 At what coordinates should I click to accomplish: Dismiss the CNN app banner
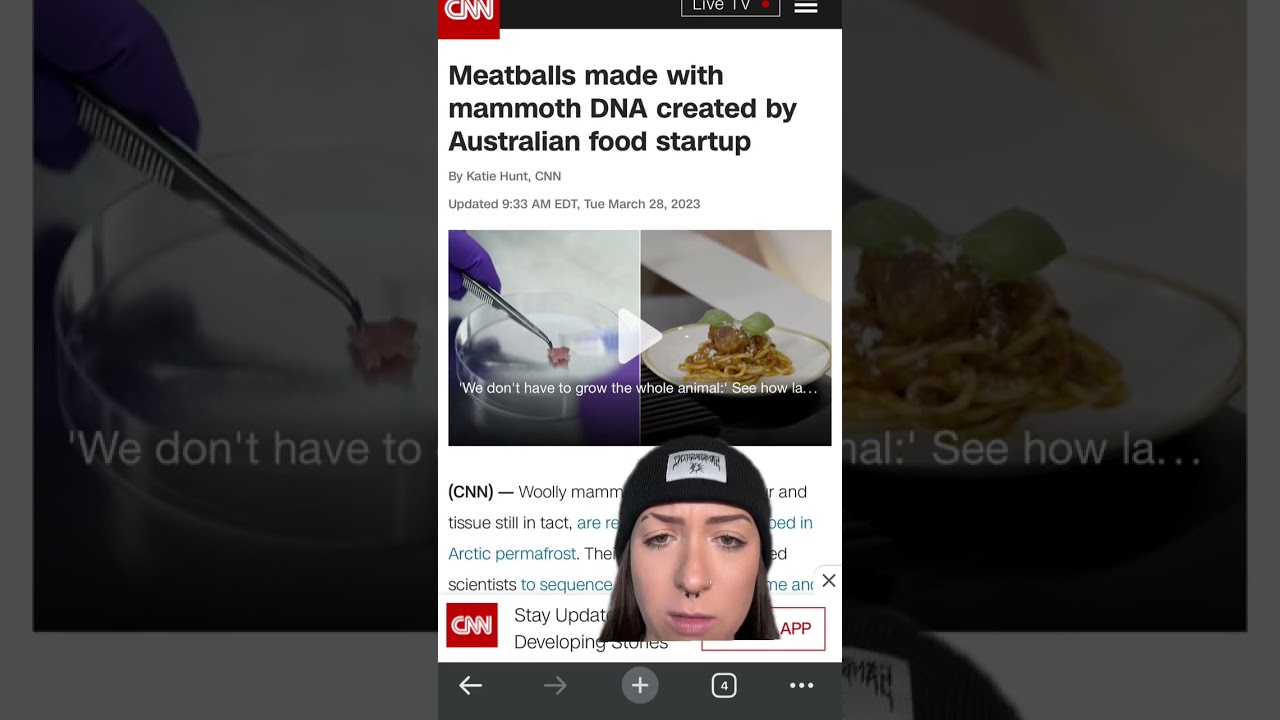coord(828,580)
